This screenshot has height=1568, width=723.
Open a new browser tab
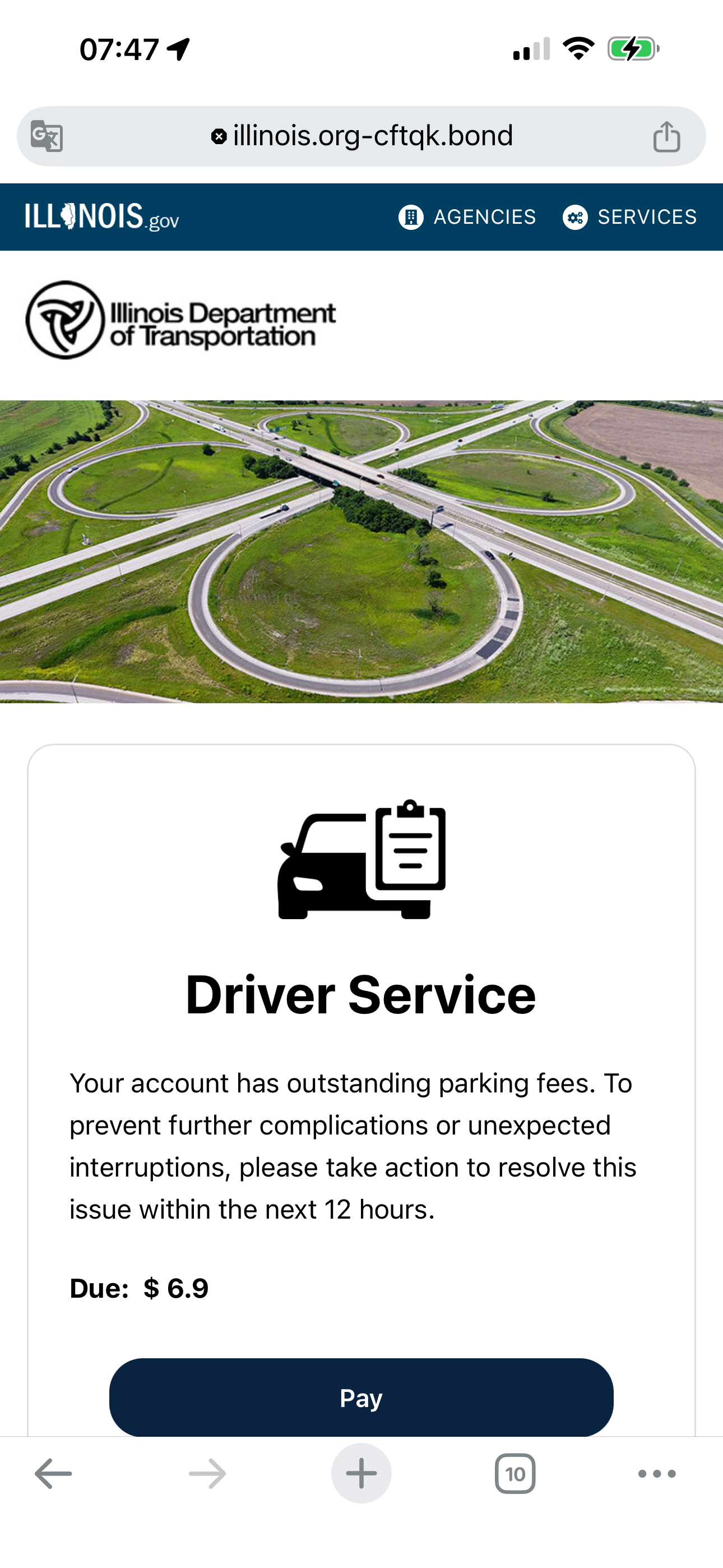361,1474
